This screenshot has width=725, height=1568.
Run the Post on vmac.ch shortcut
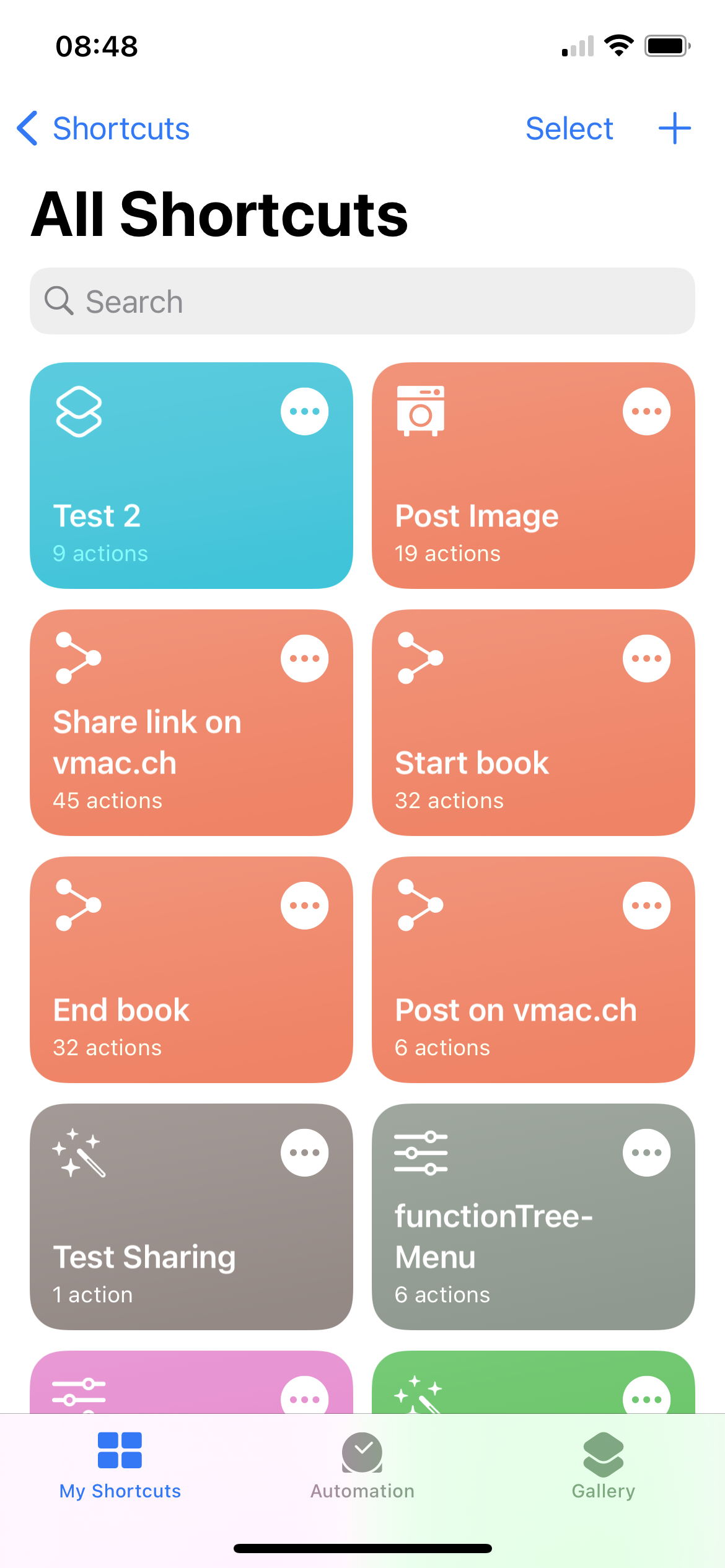(x=508, y=991)
